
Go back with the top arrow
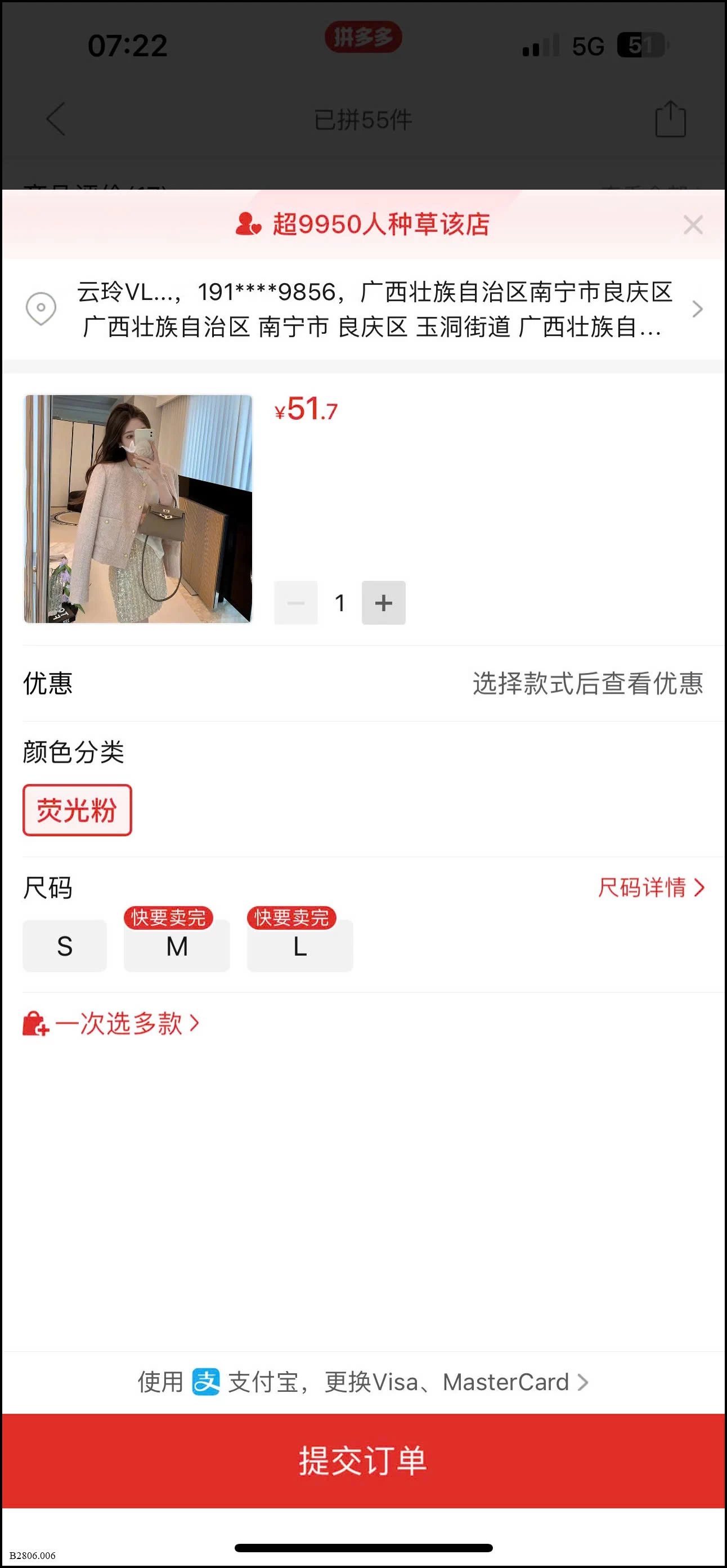56,119
